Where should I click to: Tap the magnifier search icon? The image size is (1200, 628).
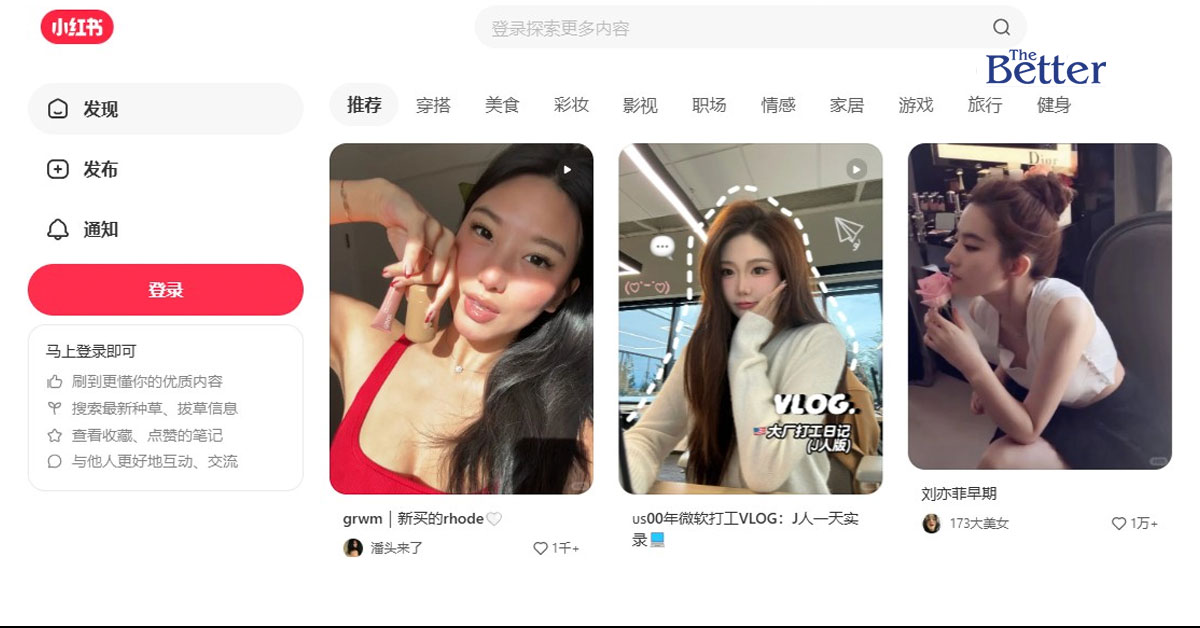[1001, 28]
